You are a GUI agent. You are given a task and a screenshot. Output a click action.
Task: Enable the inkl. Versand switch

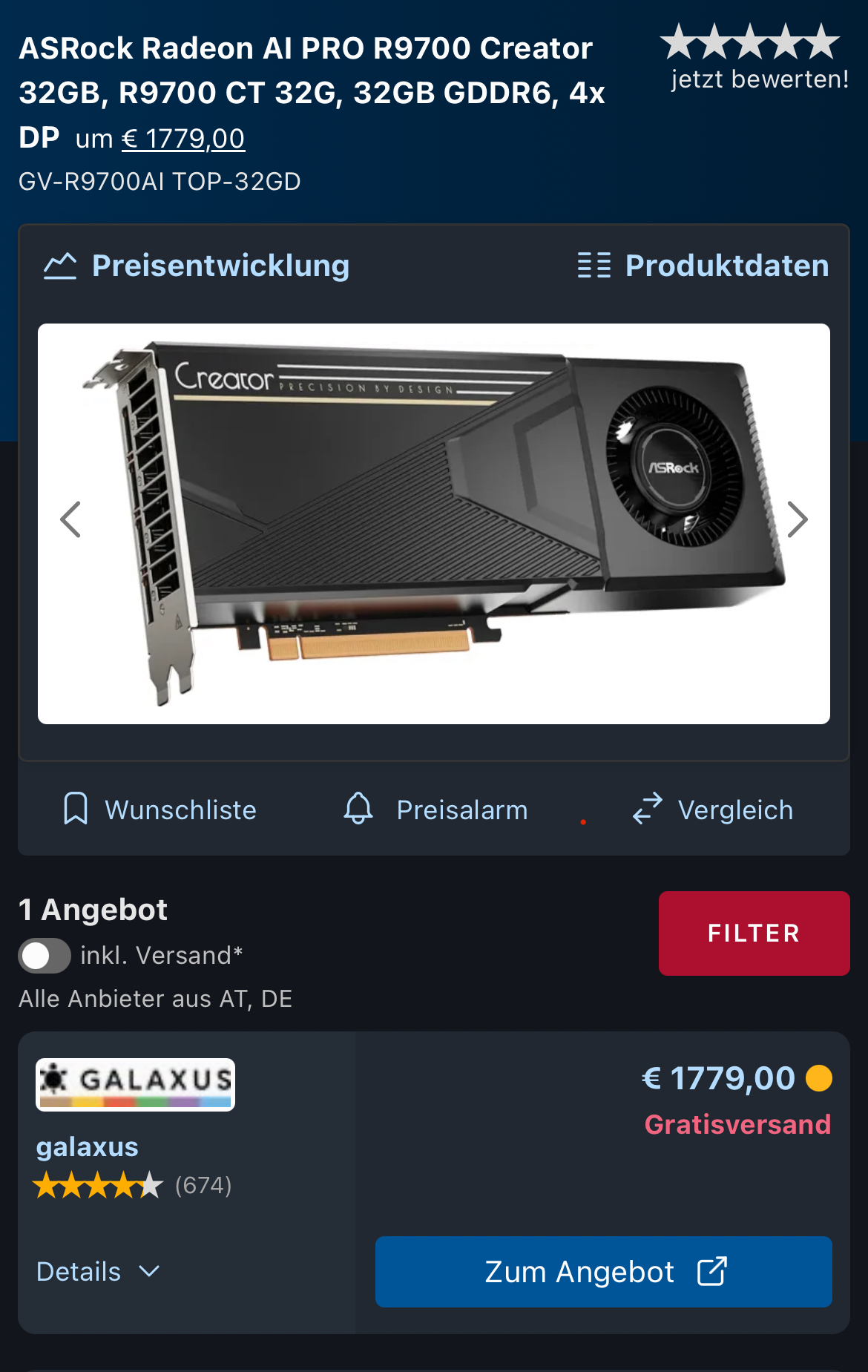pyautogui.click(x=45, y=956)
